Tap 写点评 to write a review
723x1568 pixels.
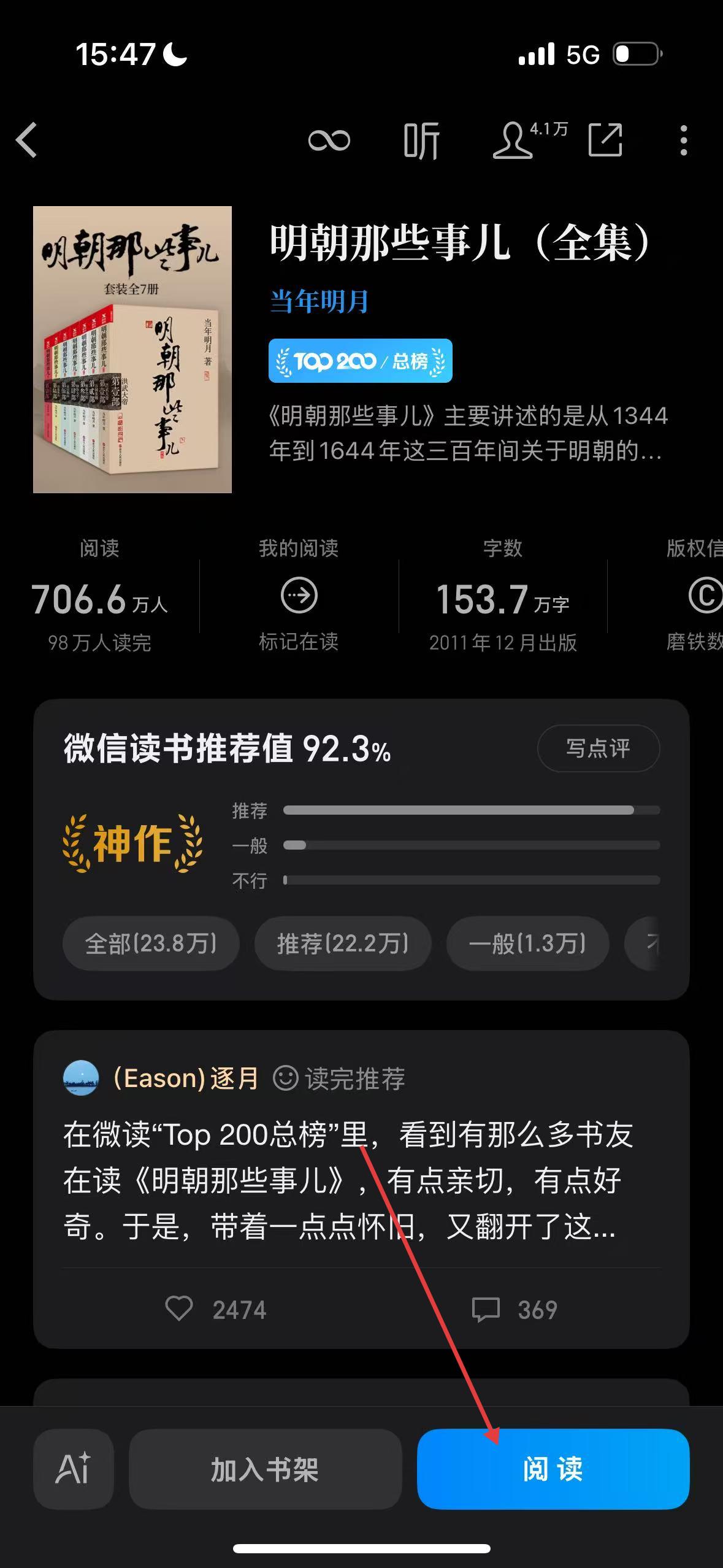coord(598,748)
